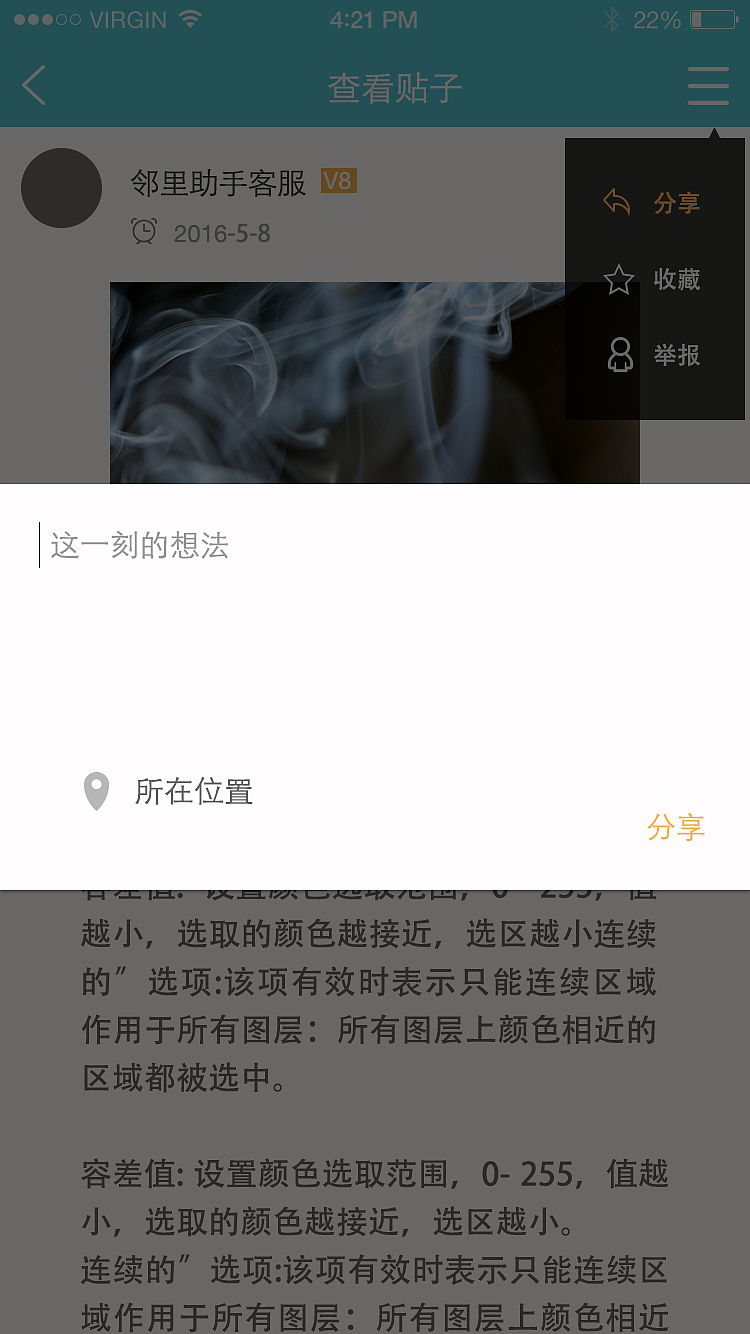Viewport: 750px width, 1334px height.
Task: Tap the 查看贴子 title in the header
Action: (394, 86)
